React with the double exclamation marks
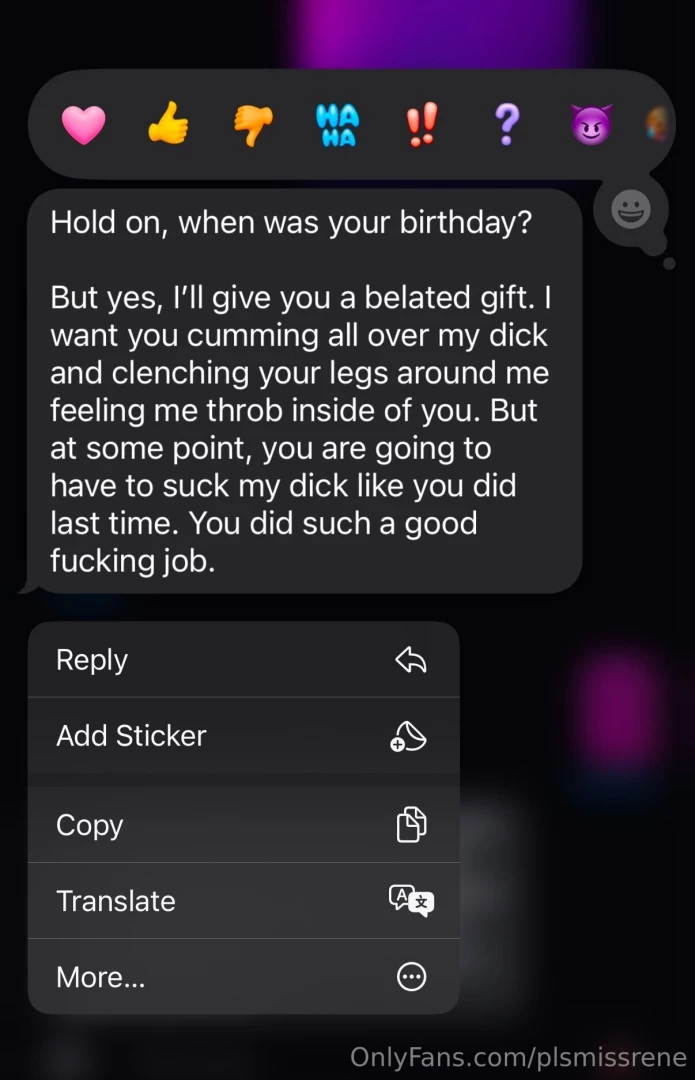 point(422,126)
